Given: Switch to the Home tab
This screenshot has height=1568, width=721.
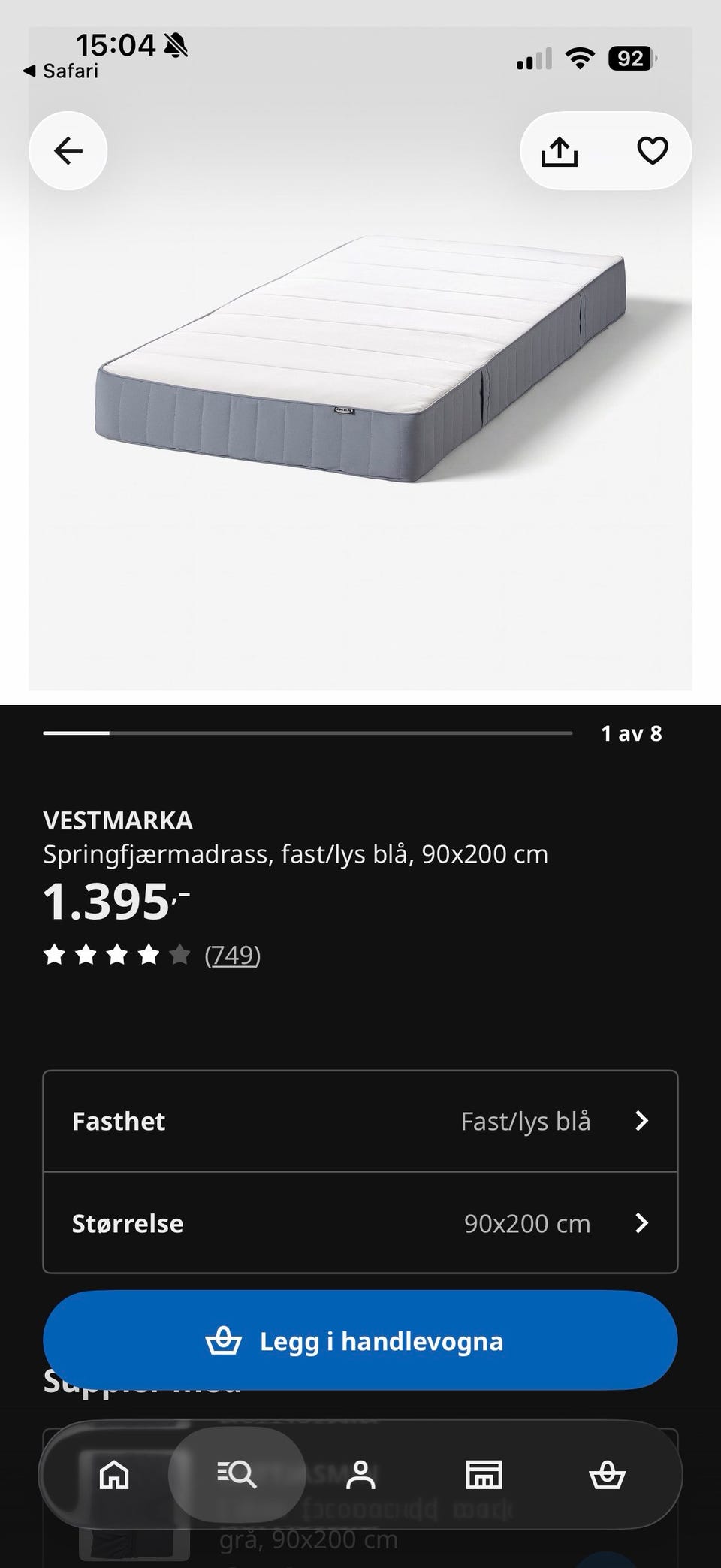Looking at the screenshot, I should point(114,1475).
